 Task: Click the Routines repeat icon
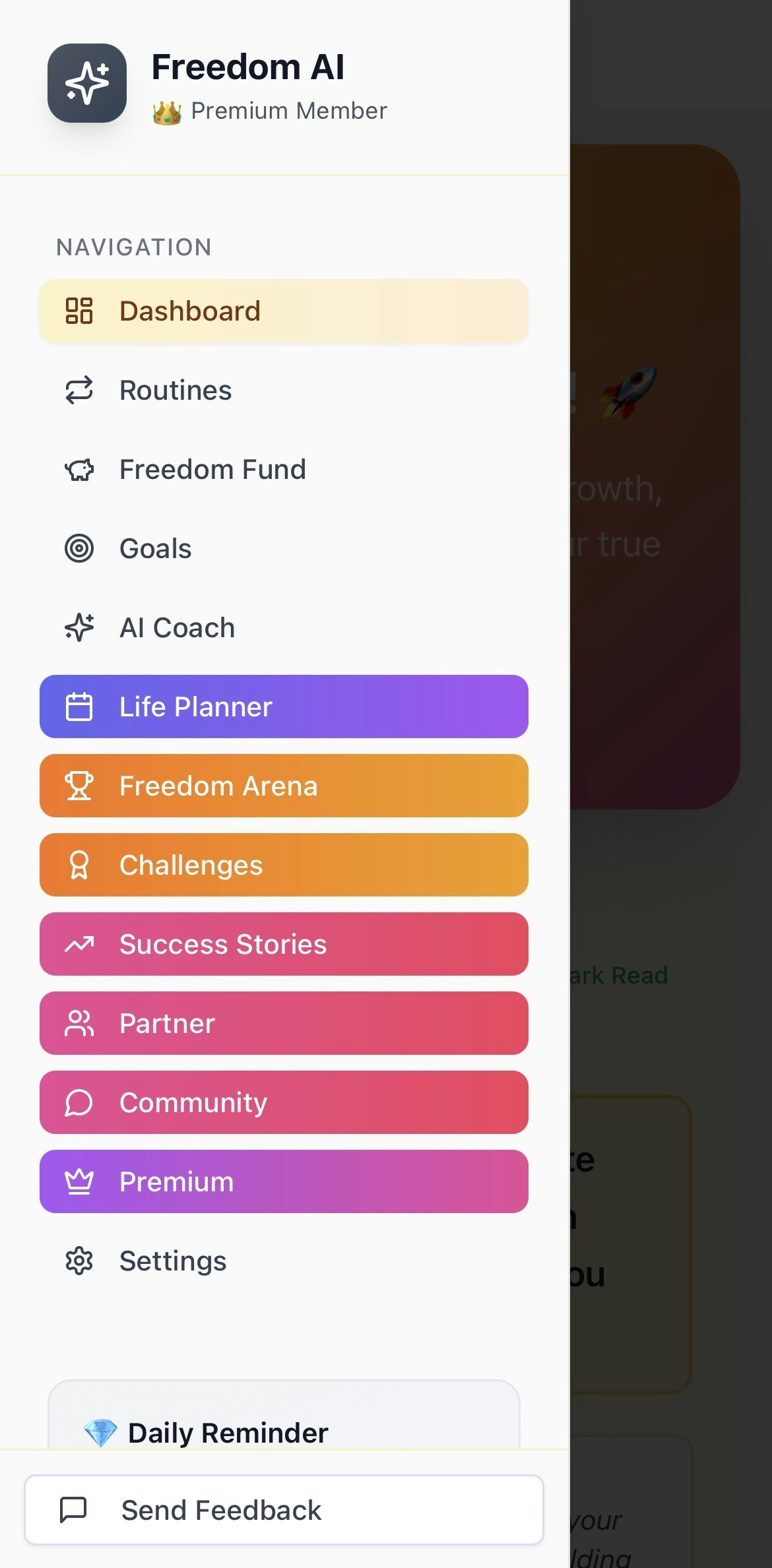(x=79, y=390)
